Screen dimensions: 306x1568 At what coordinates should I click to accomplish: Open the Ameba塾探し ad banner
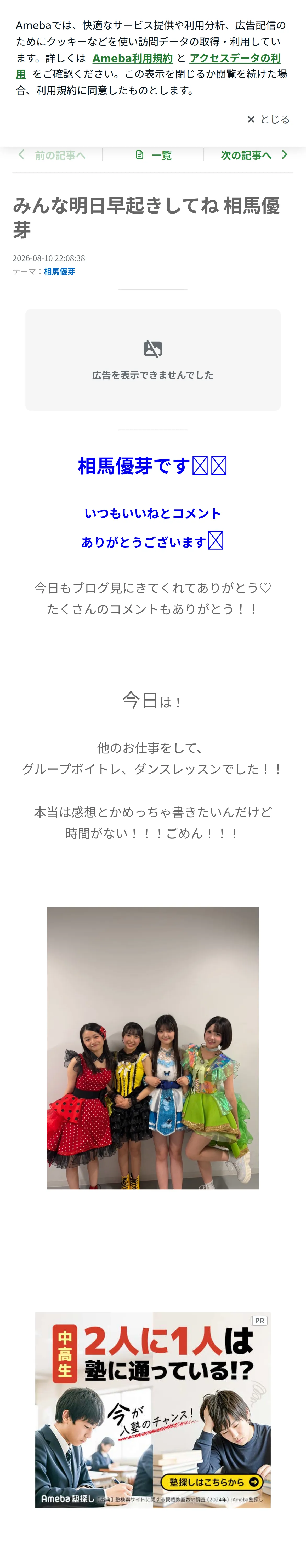coord(153,1410)
